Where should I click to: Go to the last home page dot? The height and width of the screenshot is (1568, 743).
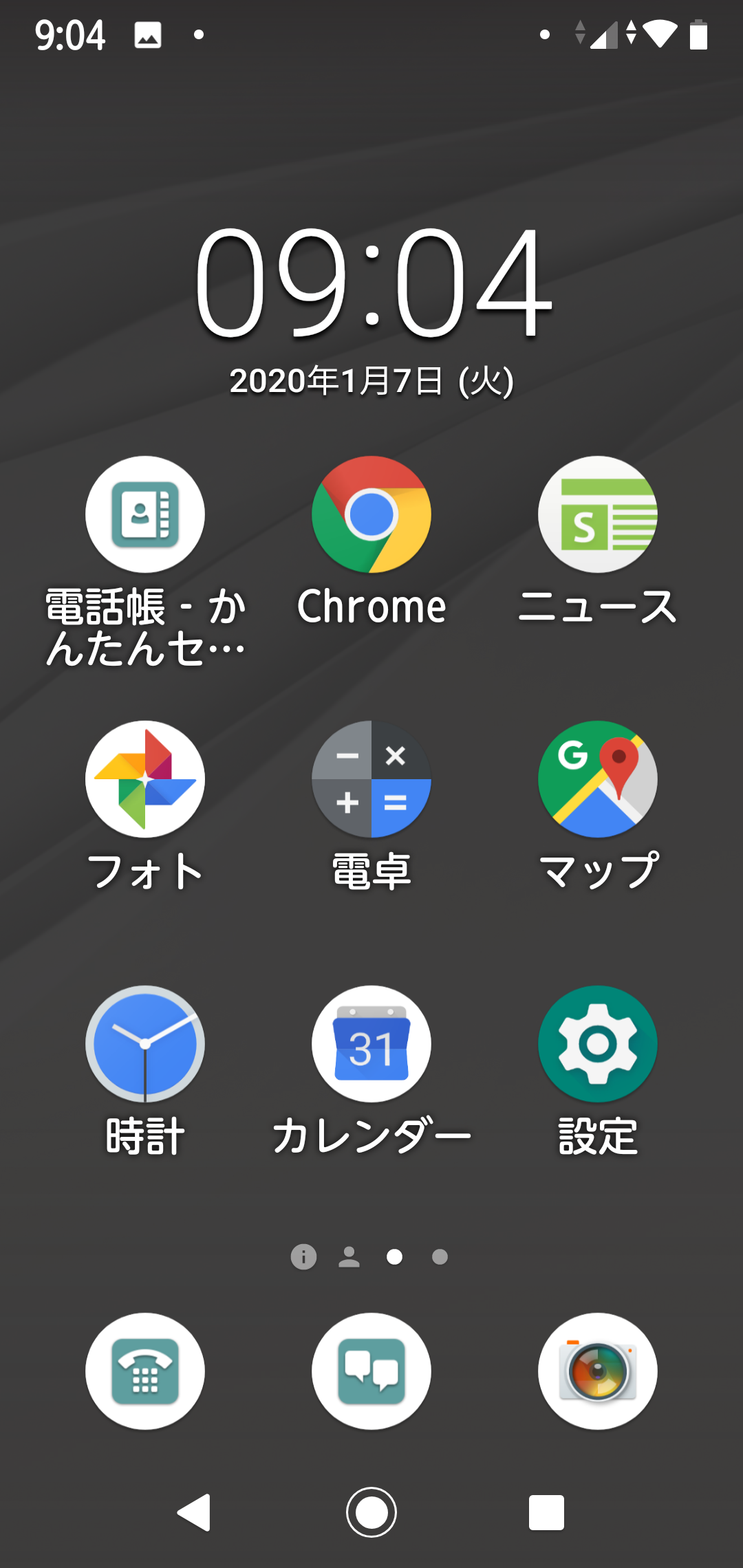click(x=440, y=1257)
